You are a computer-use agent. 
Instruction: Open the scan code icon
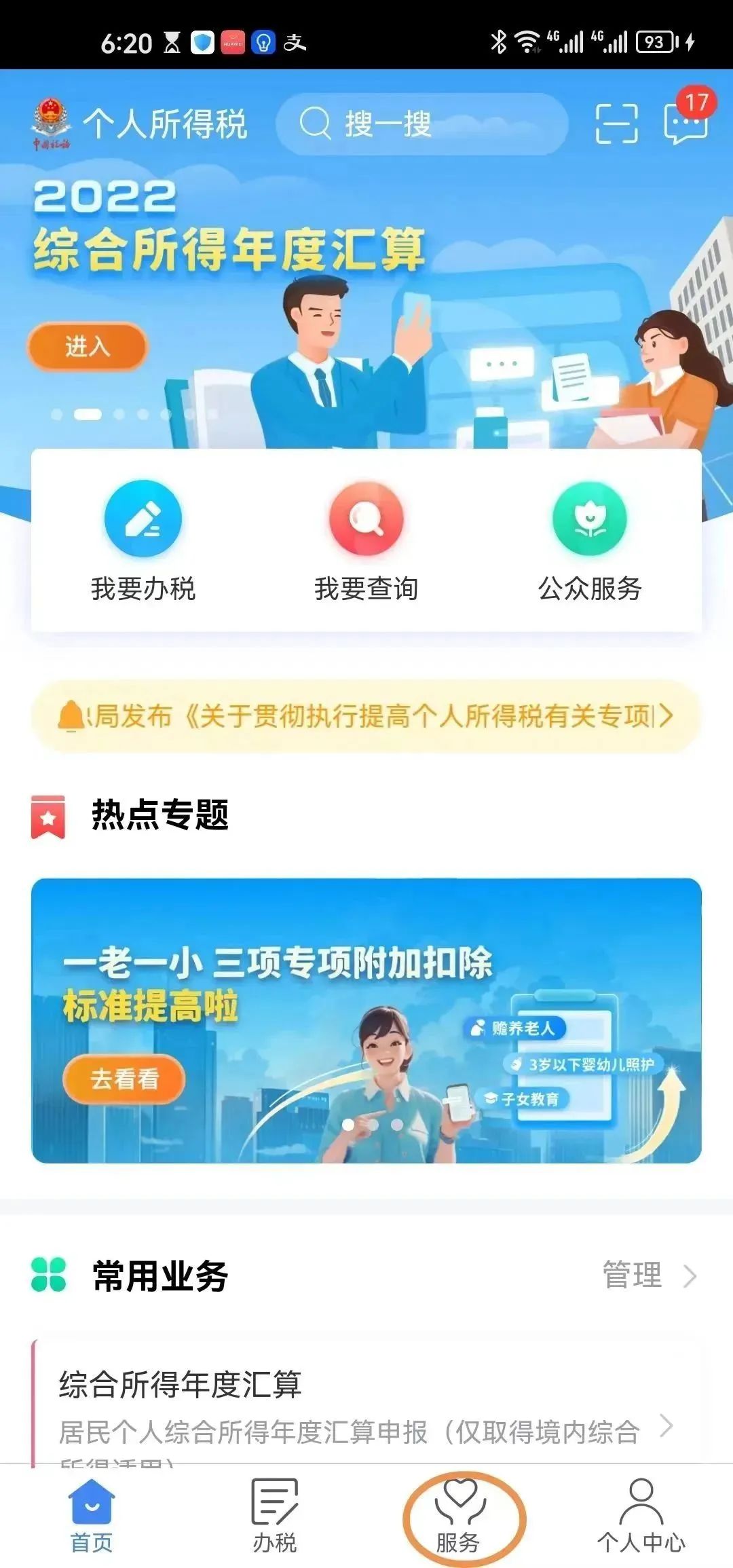tap(616, 124)
